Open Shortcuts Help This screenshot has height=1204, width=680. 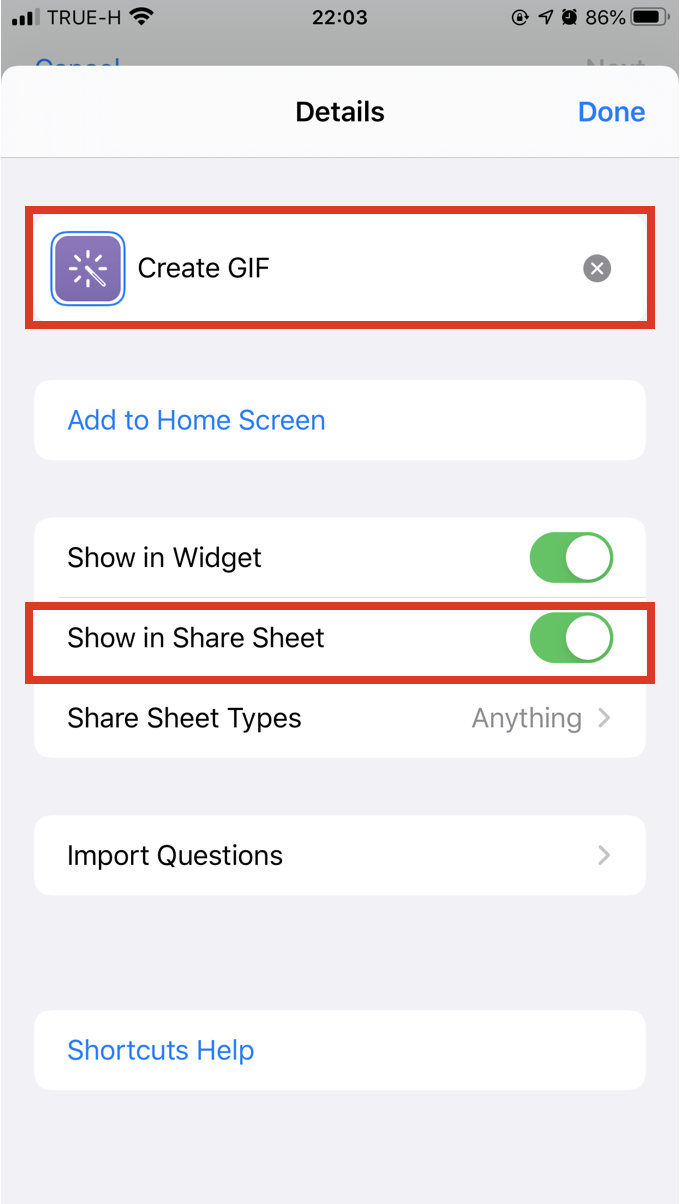pyautogui.click(x=161, y=1050)
